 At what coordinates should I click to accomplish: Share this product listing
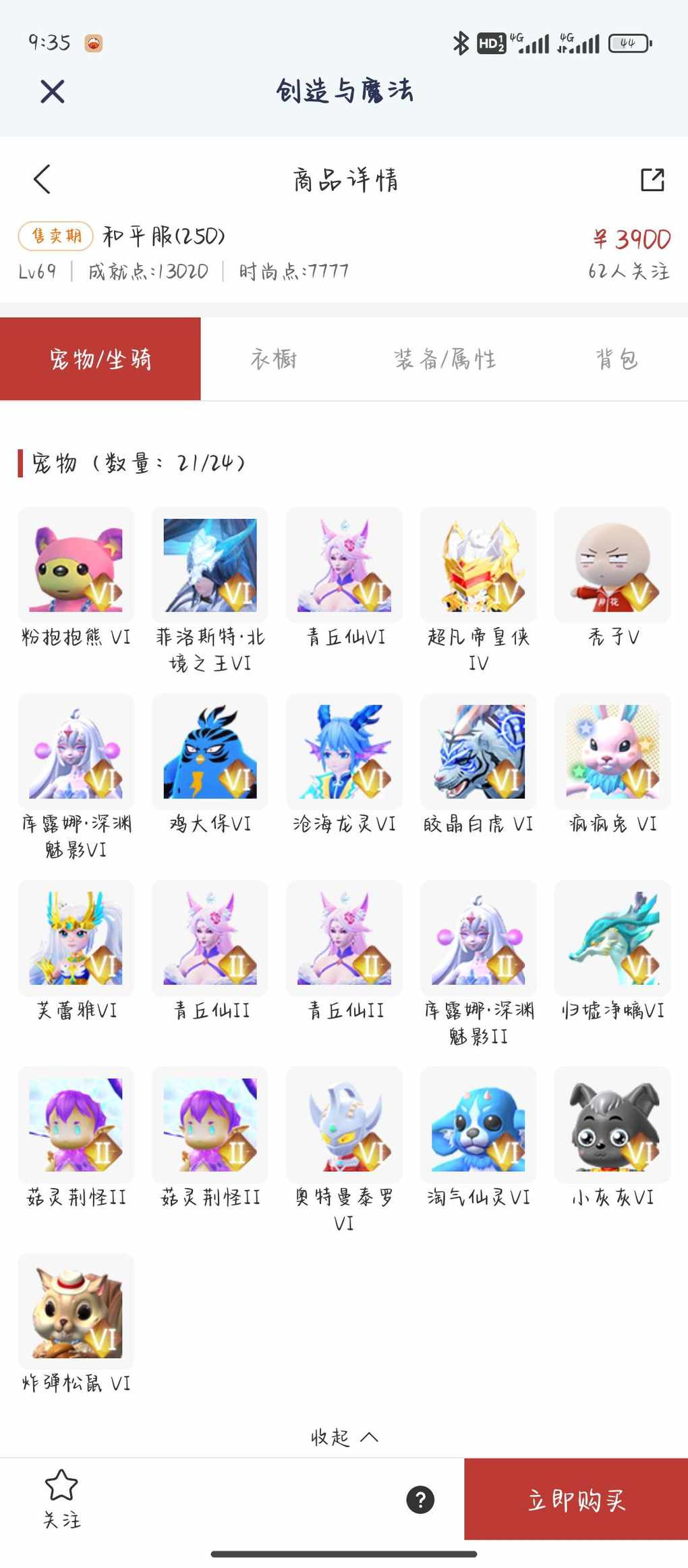pyautogui.click(x=652, y=180)
